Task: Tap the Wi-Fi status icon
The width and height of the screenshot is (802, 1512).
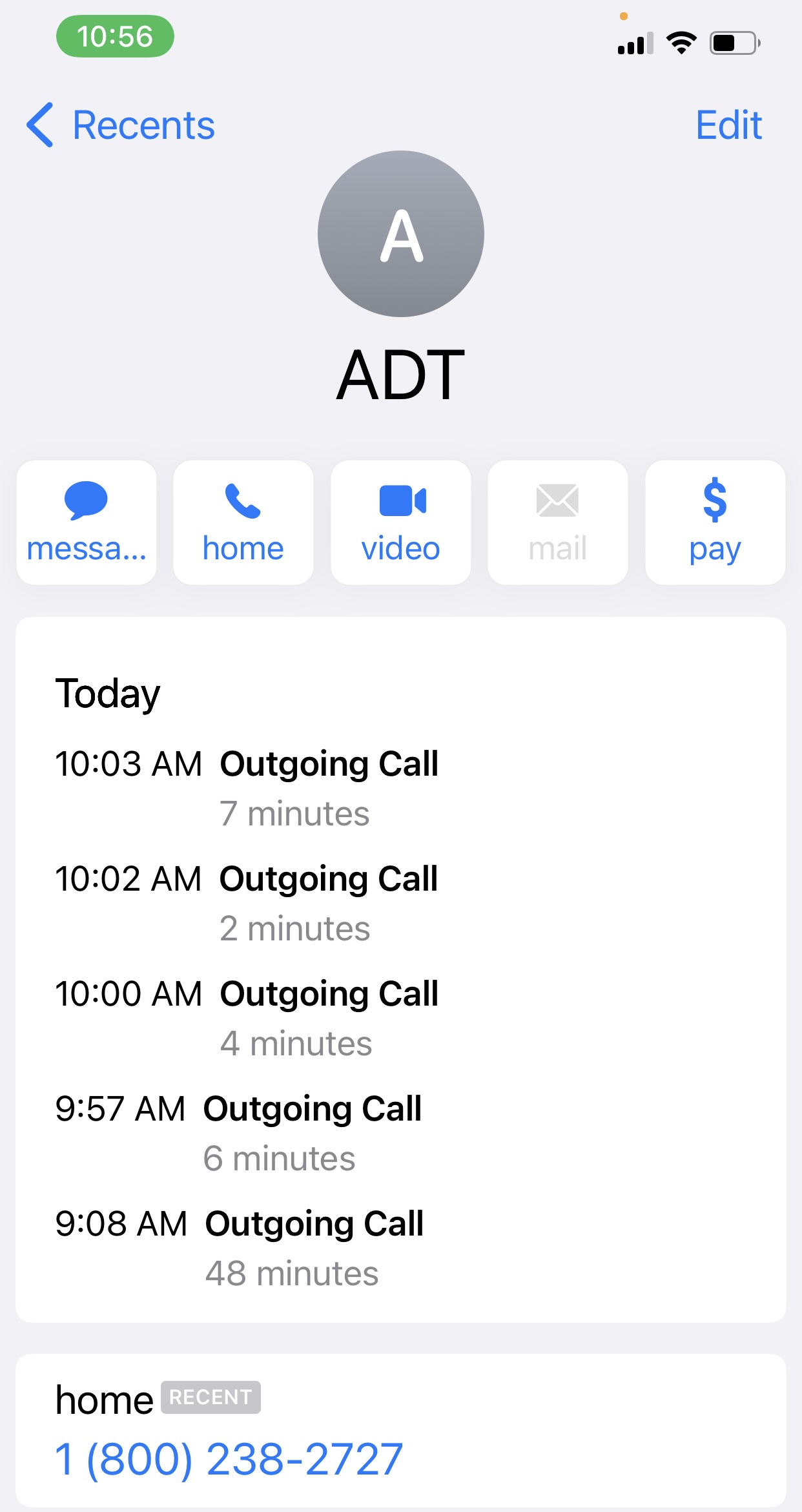Action: pos(679,41)
